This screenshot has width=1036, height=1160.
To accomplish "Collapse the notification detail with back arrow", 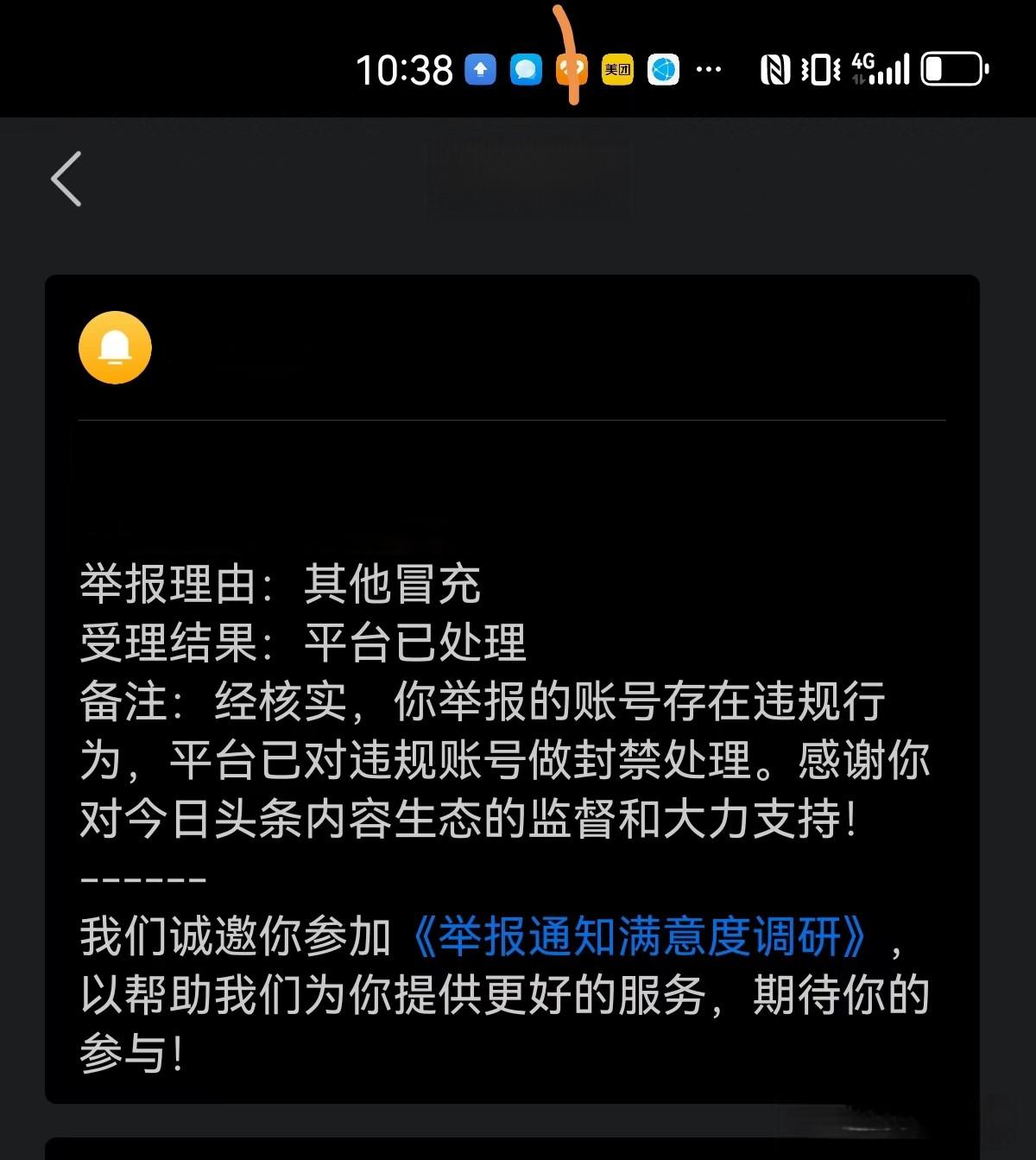I will coord(67,179).
